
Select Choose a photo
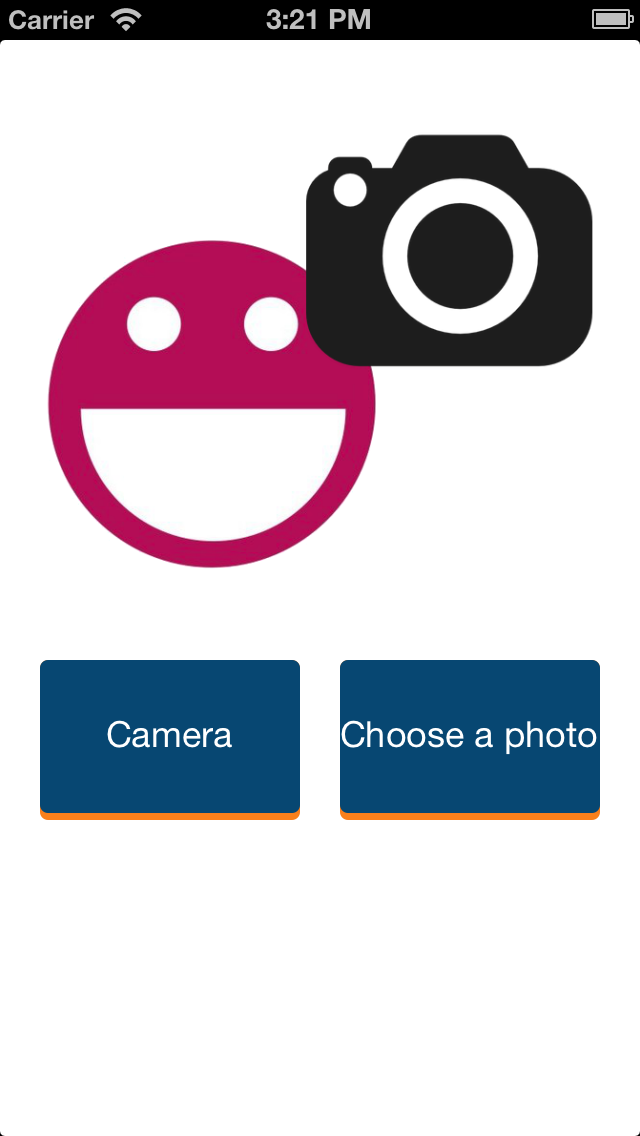[470, 739]
